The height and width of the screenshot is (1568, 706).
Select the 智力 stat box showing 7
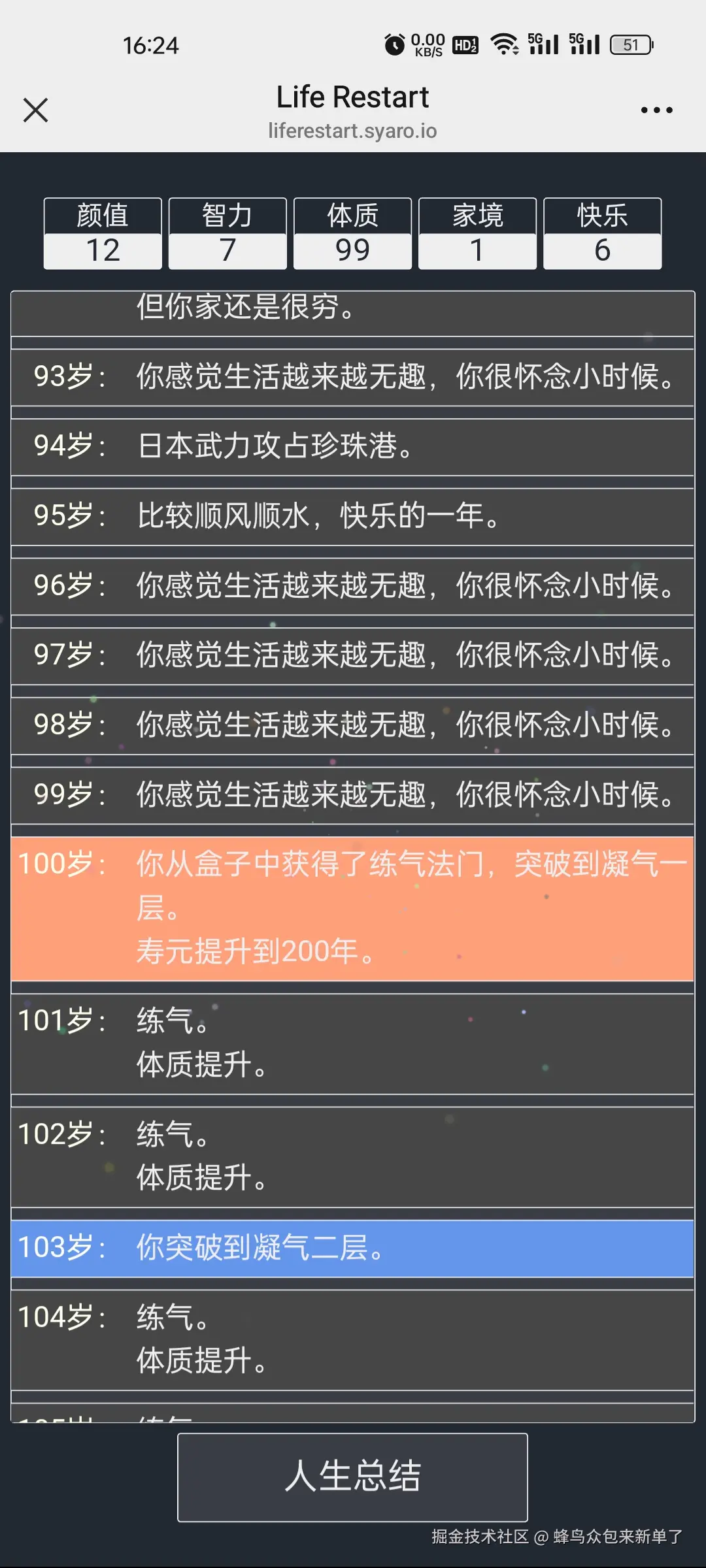tap(226, 233)
